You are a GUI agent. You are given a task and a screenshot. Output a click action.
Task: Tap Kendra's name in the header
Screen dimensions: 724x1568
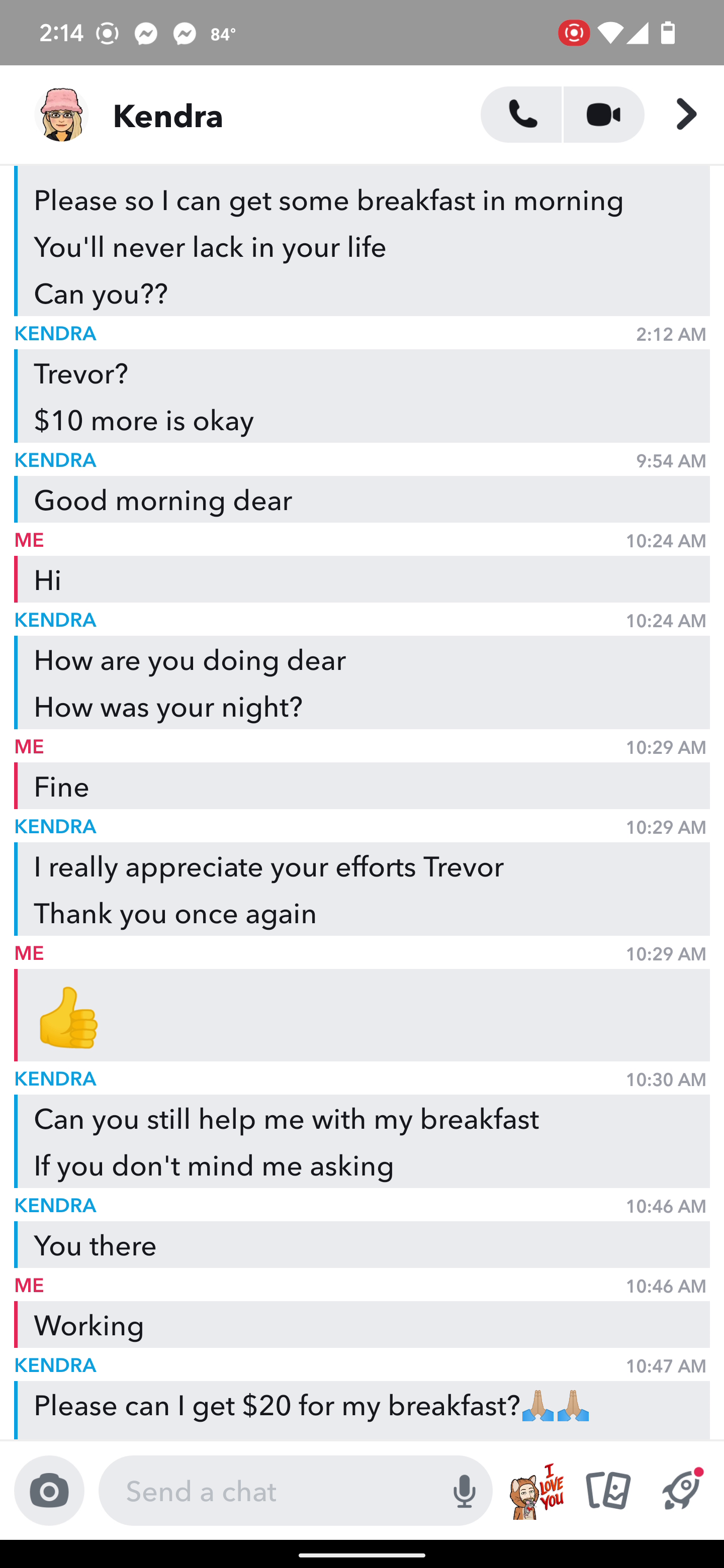tap(168, 116)
